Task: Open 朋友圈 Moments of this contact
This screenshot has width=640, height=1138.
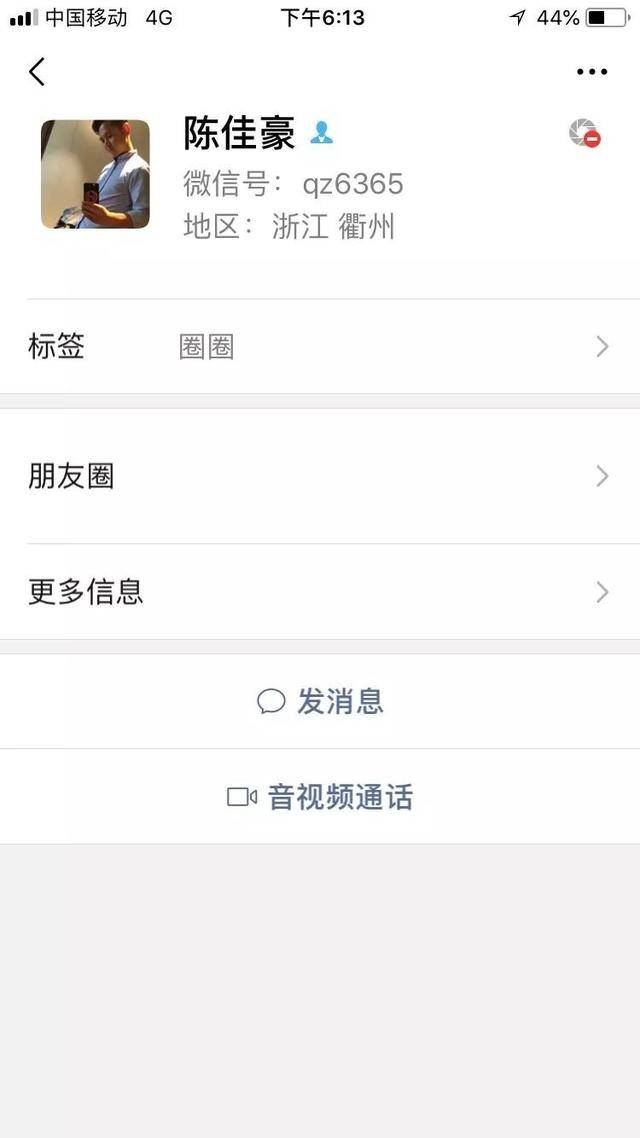Action: click(x=320, y=477)
